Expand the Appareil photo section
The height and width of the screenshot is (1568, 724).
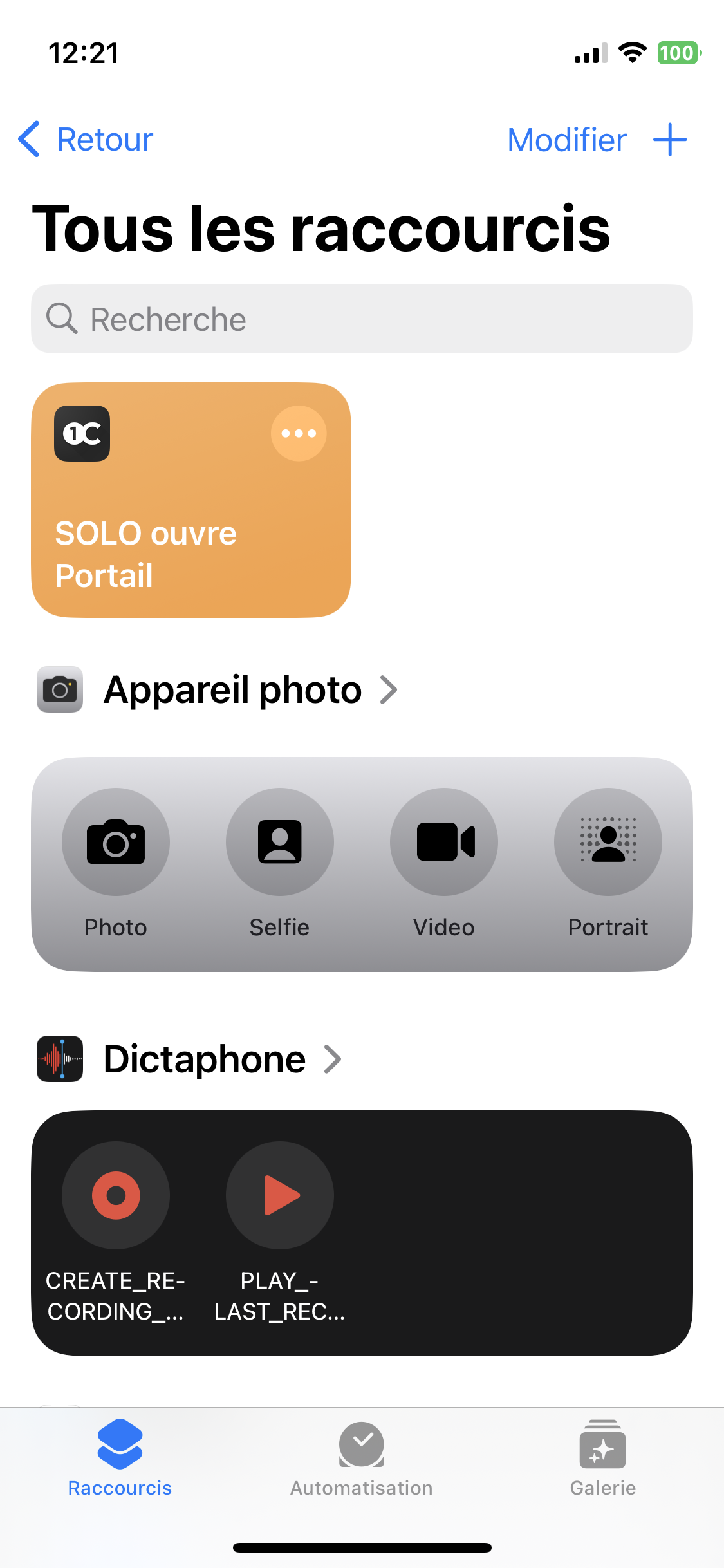pos(219,689)
